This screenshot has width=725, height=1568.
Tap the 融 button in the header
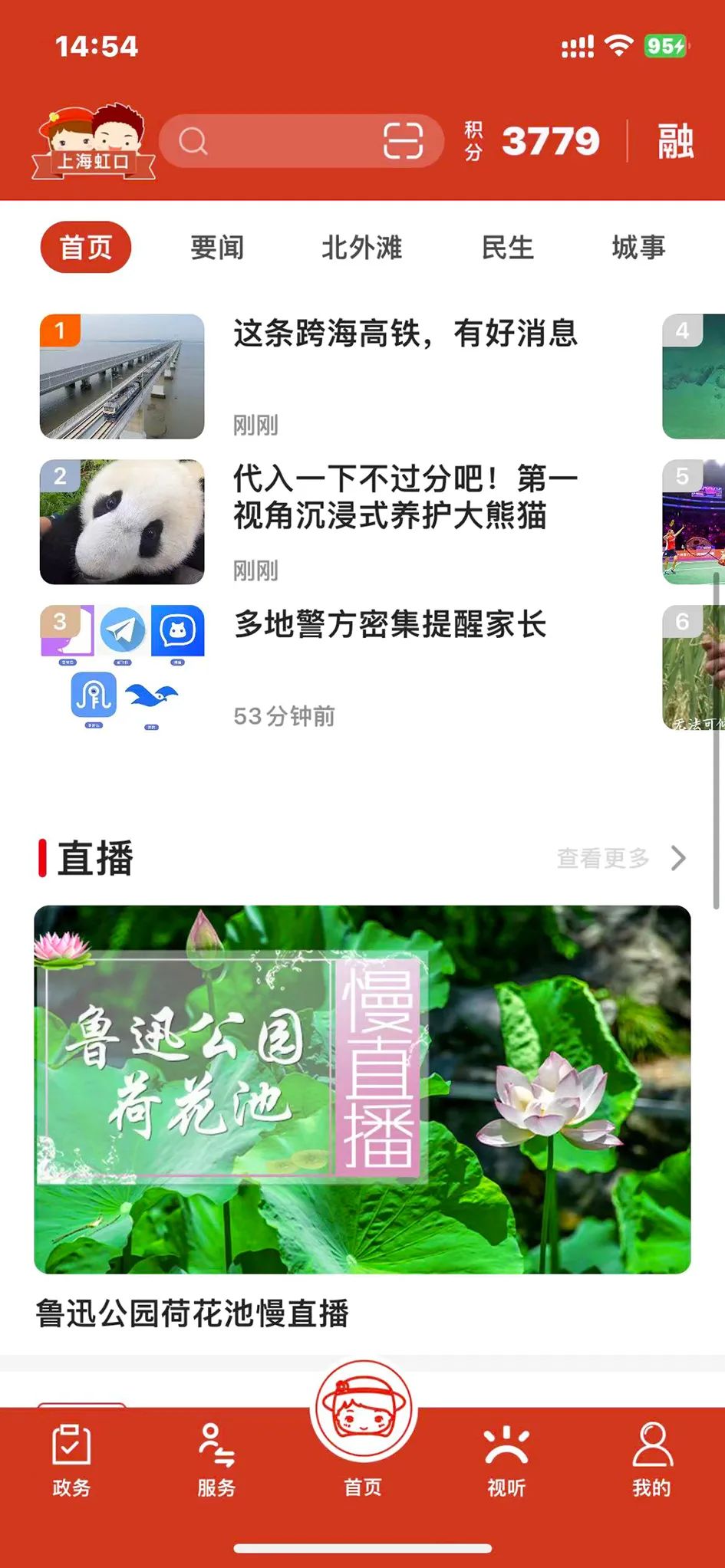click(x=675, y=141)
